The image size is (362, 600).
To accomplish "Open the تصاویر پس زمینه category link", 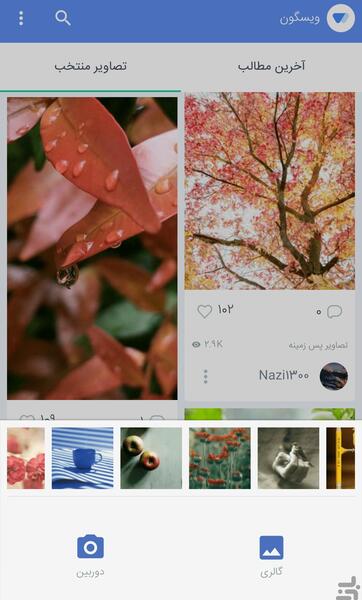I will coord(318,345).
